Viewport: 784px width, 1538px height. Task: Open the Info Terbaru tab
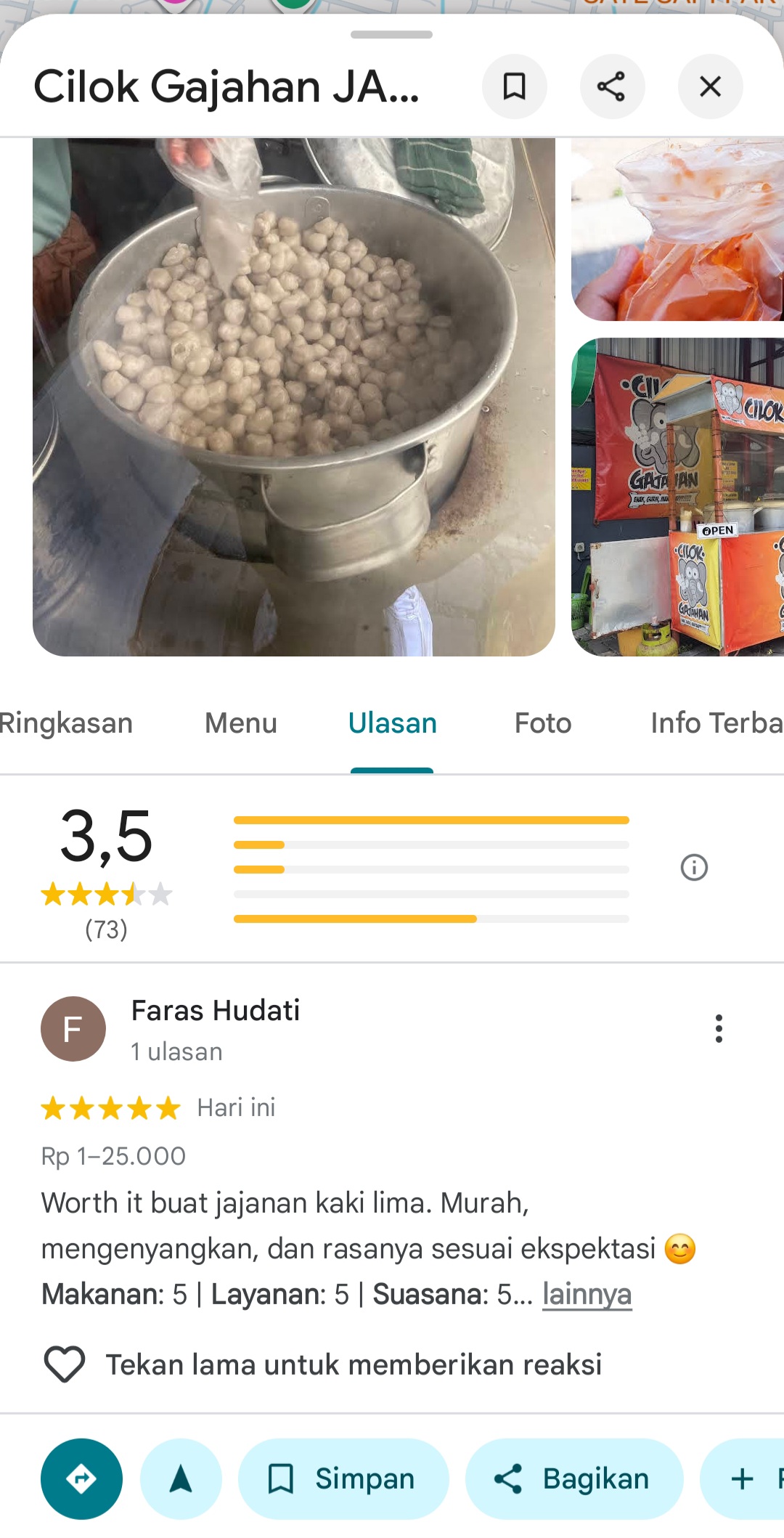[716, 723]
